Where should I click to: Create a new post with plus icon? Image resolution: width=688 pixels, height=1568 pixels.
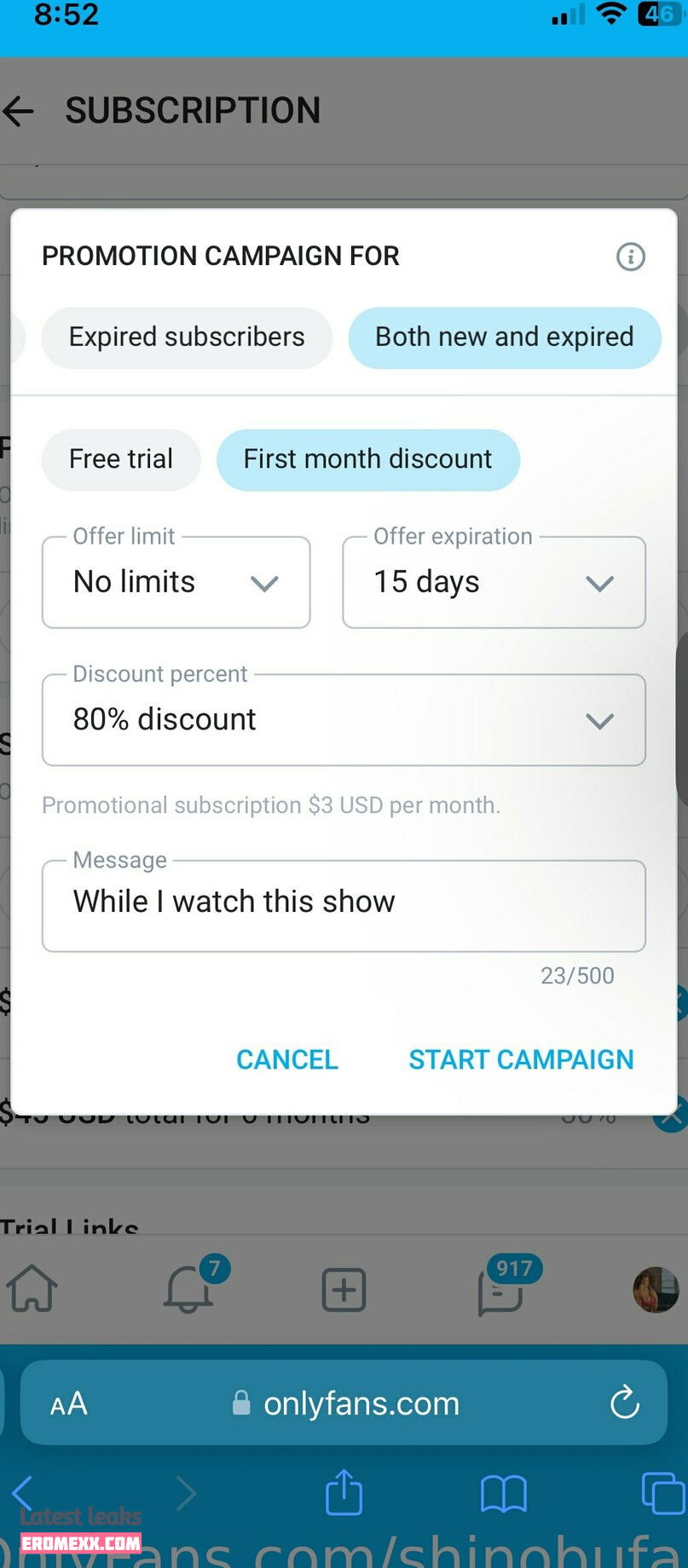pyautogui.click(x=344, y=1288)
